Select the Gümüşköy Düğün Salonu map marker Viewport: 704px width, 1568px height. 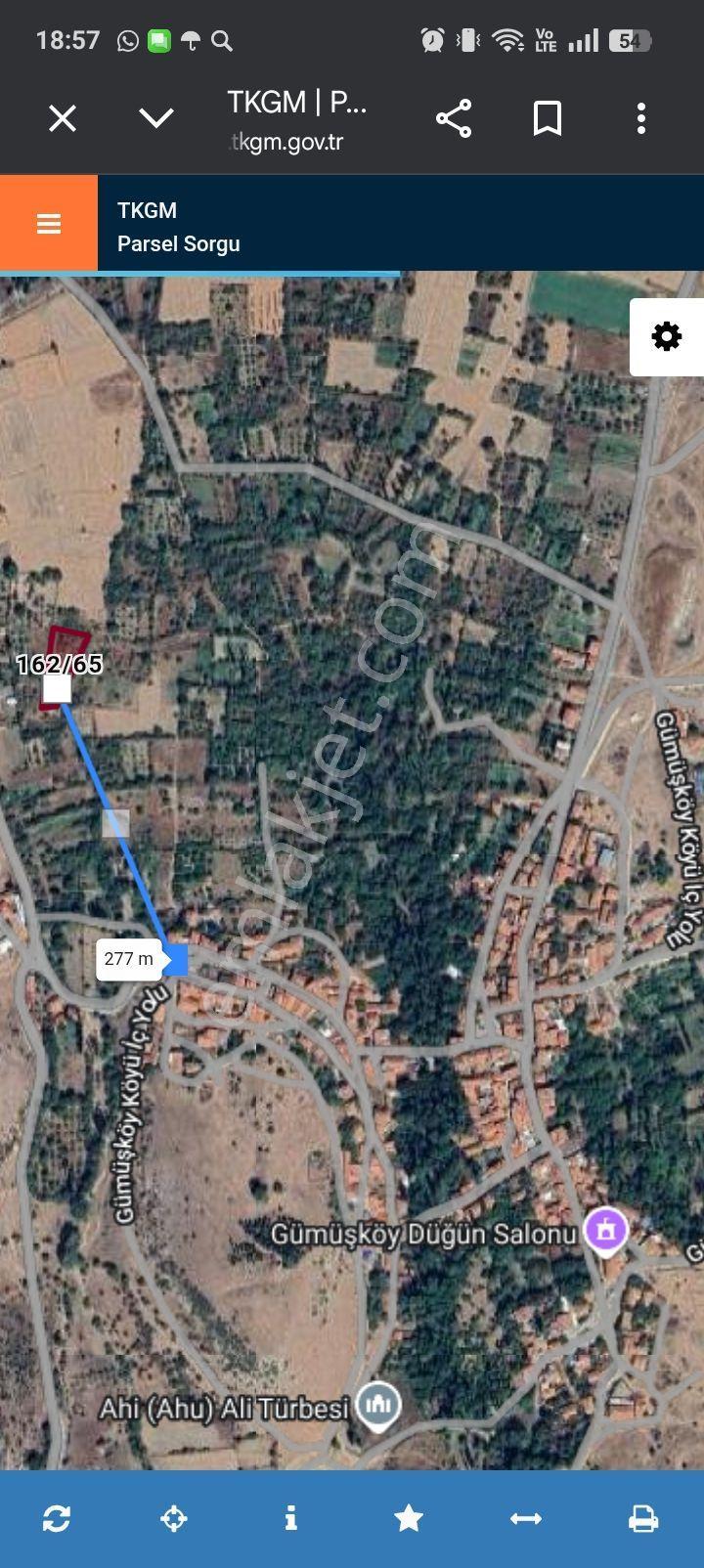click(x=605, y=1230)
